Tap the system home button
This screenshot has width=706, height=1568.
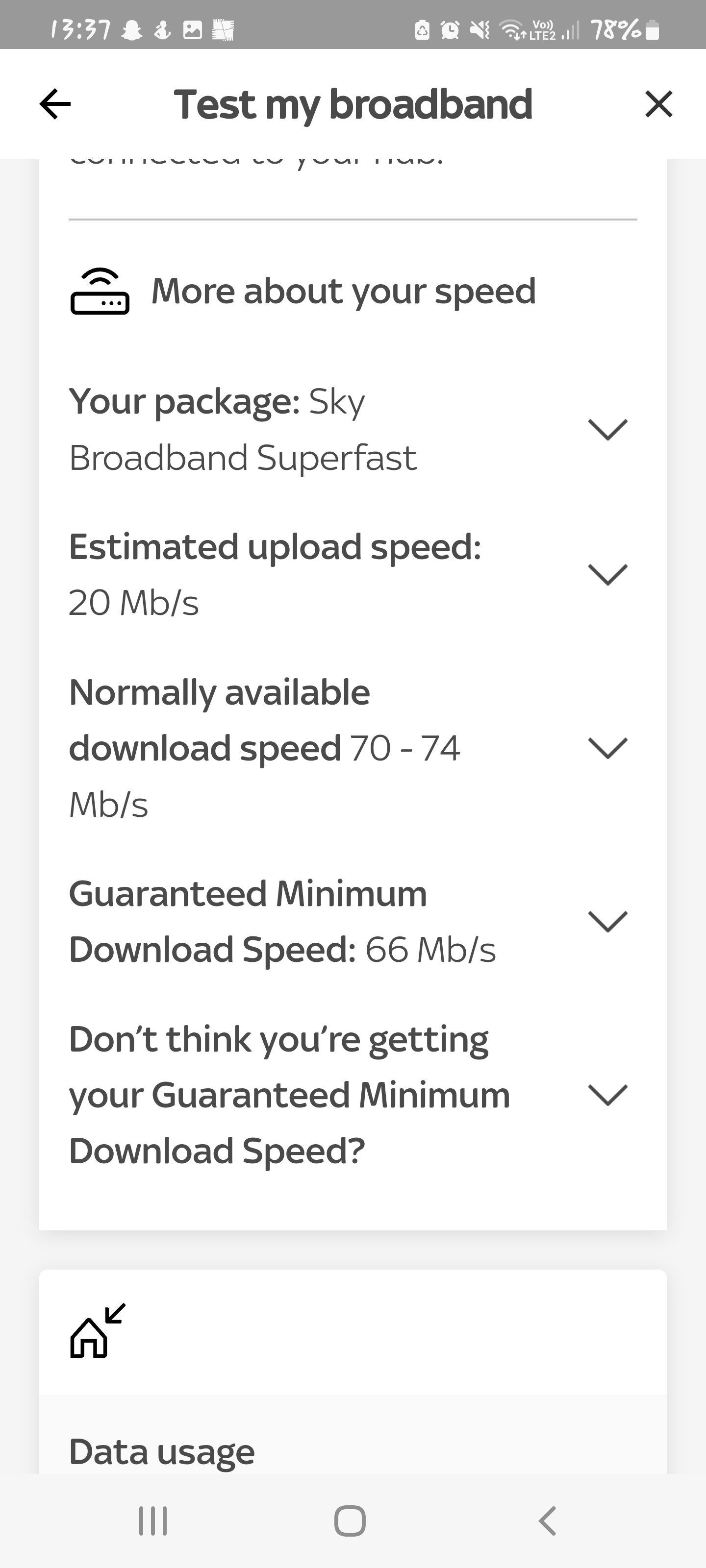pyautogui.click(x=350, y=1521)
